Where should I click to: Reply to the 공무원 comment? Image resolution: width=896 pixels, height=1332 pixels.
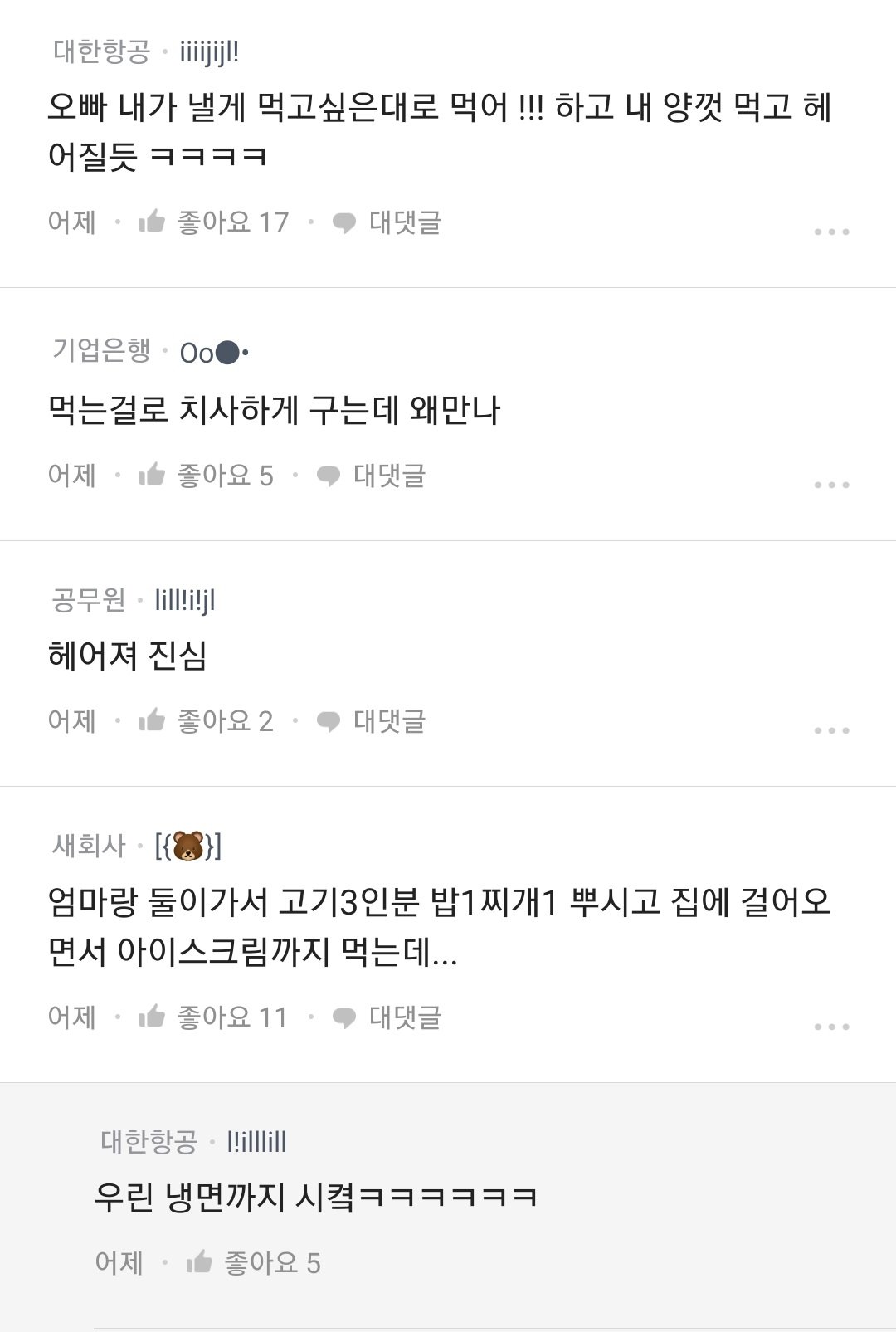pyautogui.click(x=371, y=721)
